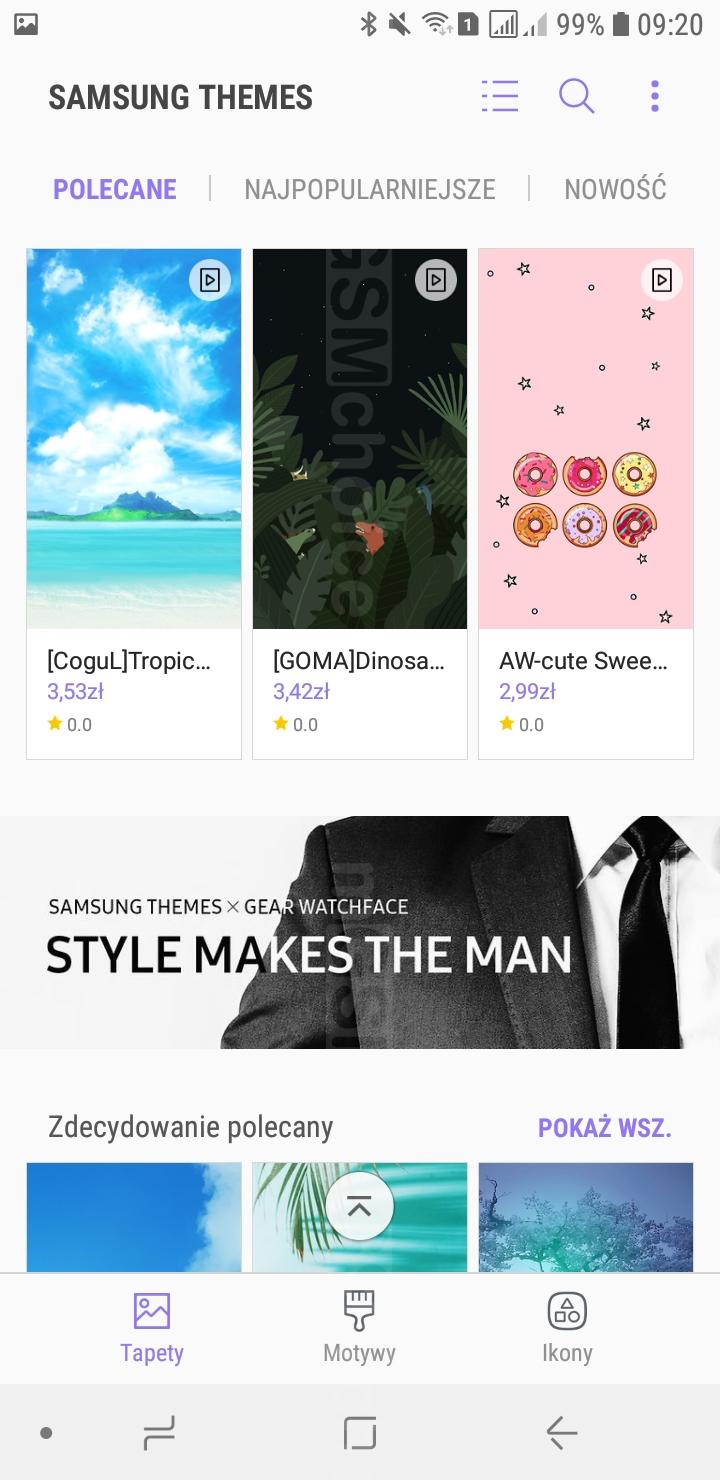Select the Polecane tab
720x1480 pixels.
pos(115,189)
